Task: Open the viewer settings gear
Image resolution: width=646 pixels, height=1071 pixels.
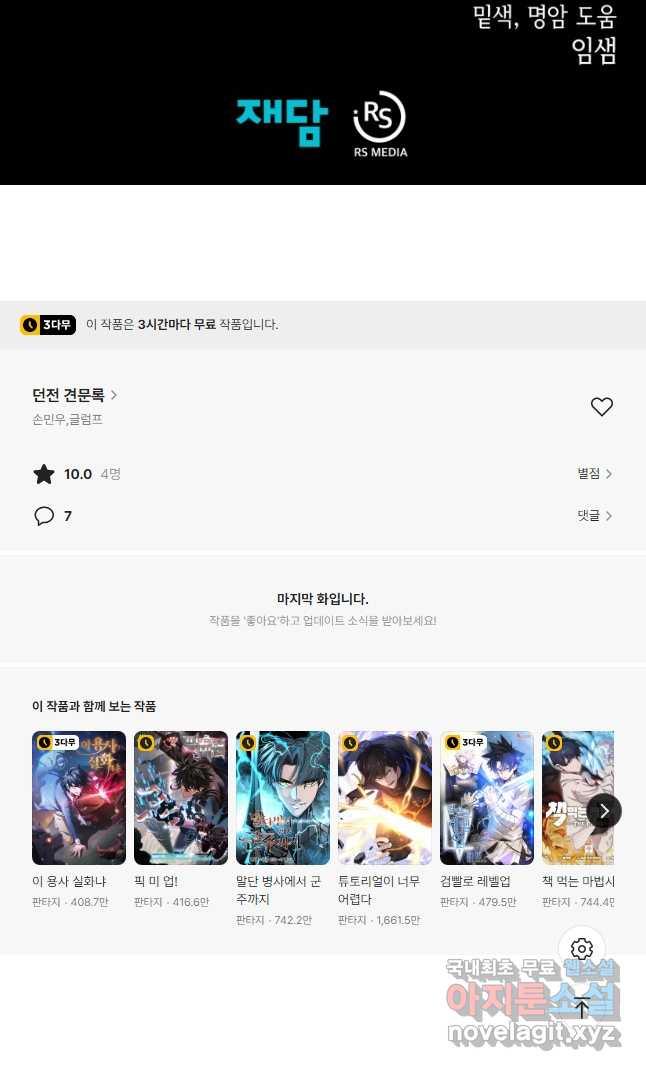Action: pos(582,949)
